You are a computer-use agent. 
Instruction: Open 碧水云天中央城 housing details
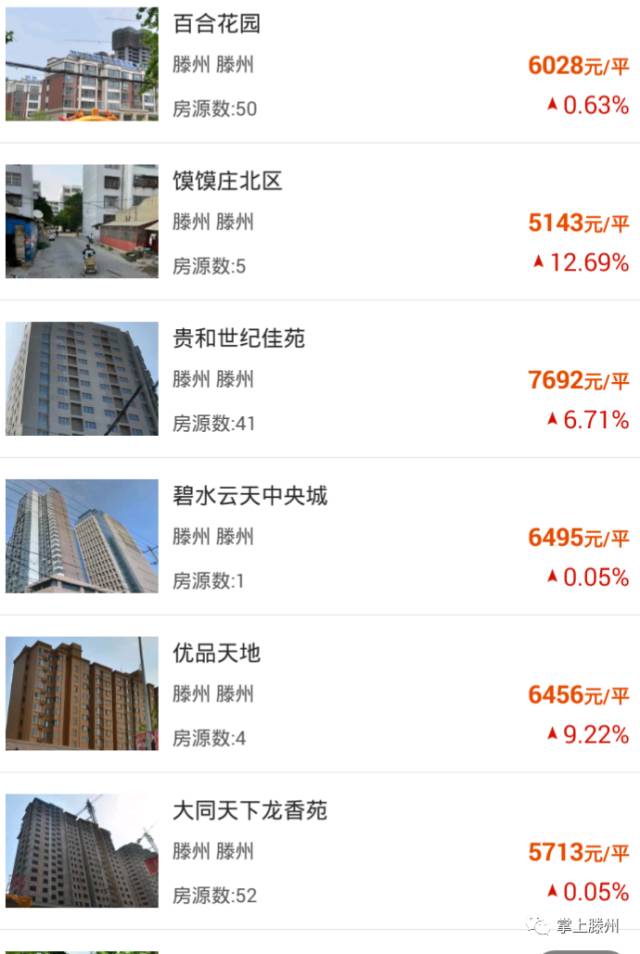pos(250,495)
